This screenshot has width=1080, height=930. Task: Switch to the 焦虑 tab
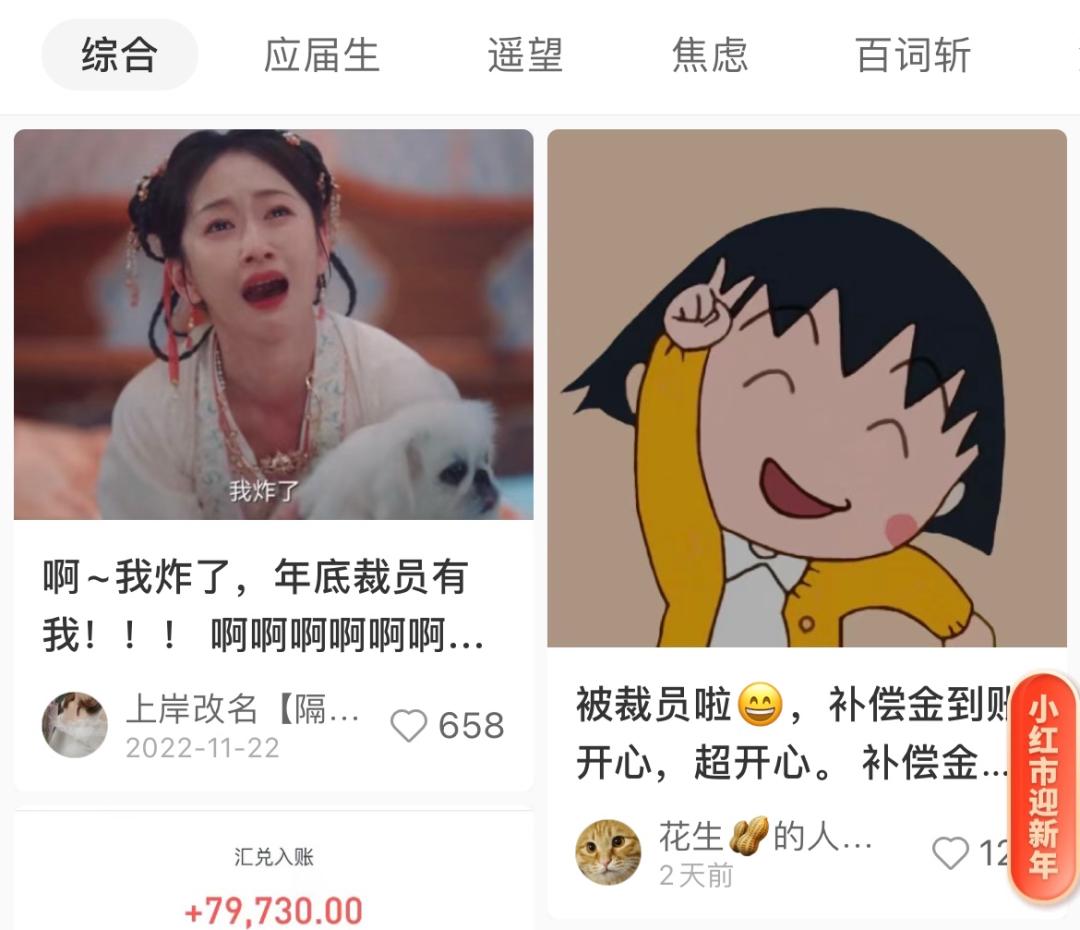(709, 55)
